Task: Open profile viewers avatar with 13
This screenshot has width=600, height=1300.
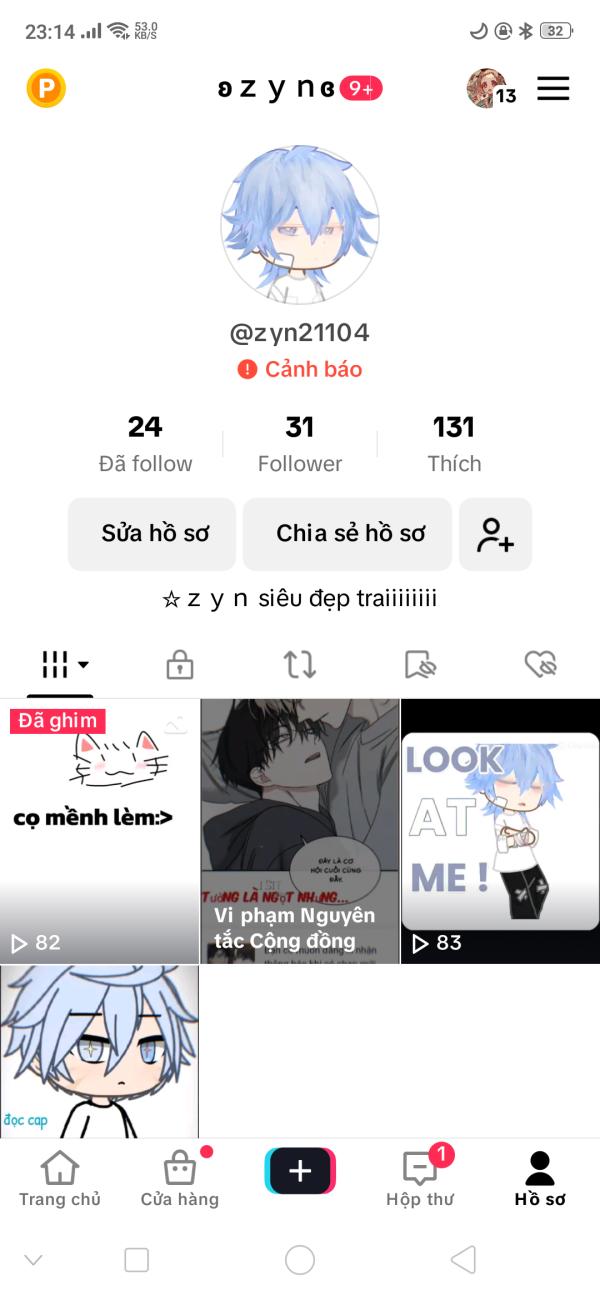Action: click(491, 89)
